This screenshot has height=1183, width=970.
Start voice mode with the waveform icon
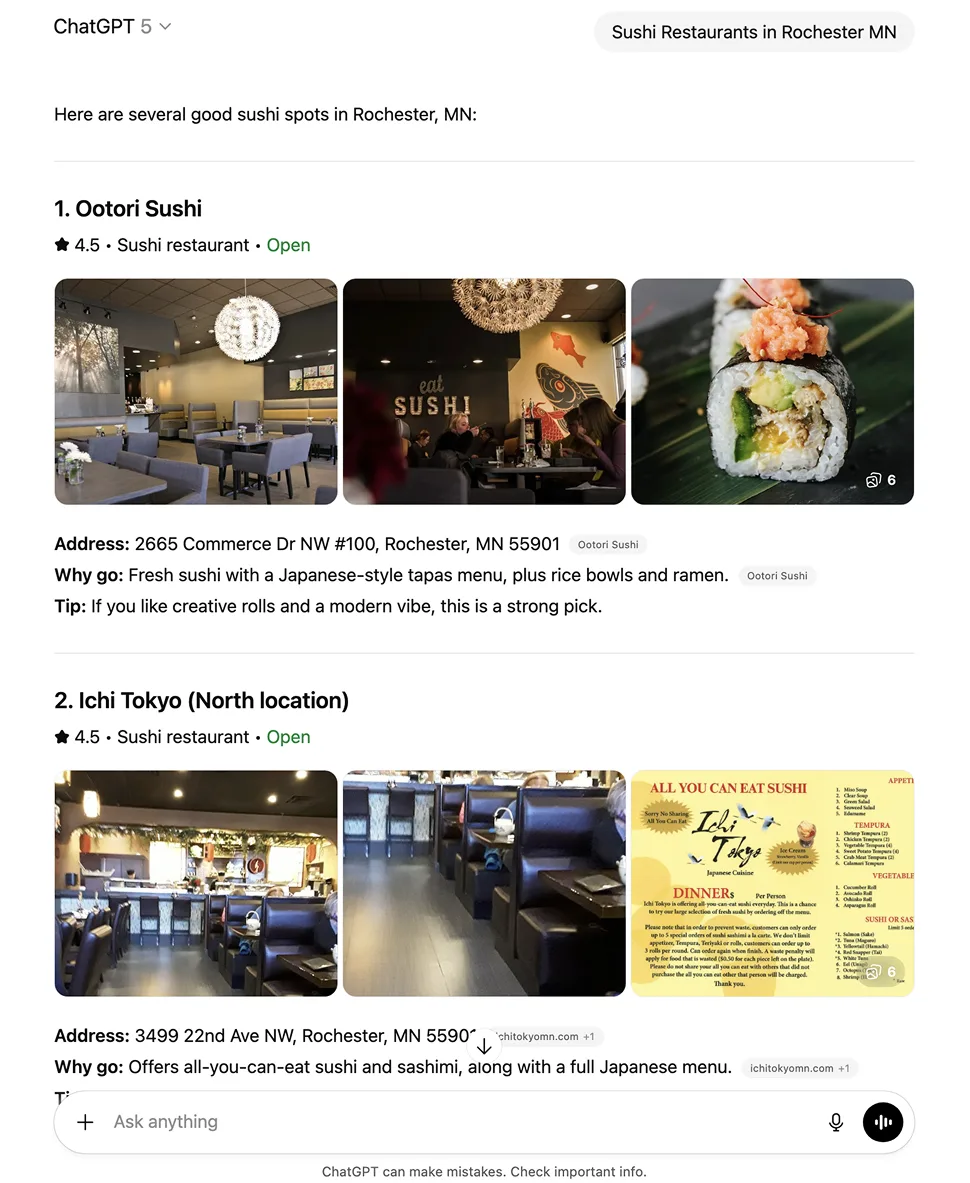click(x=883, y=1122)
